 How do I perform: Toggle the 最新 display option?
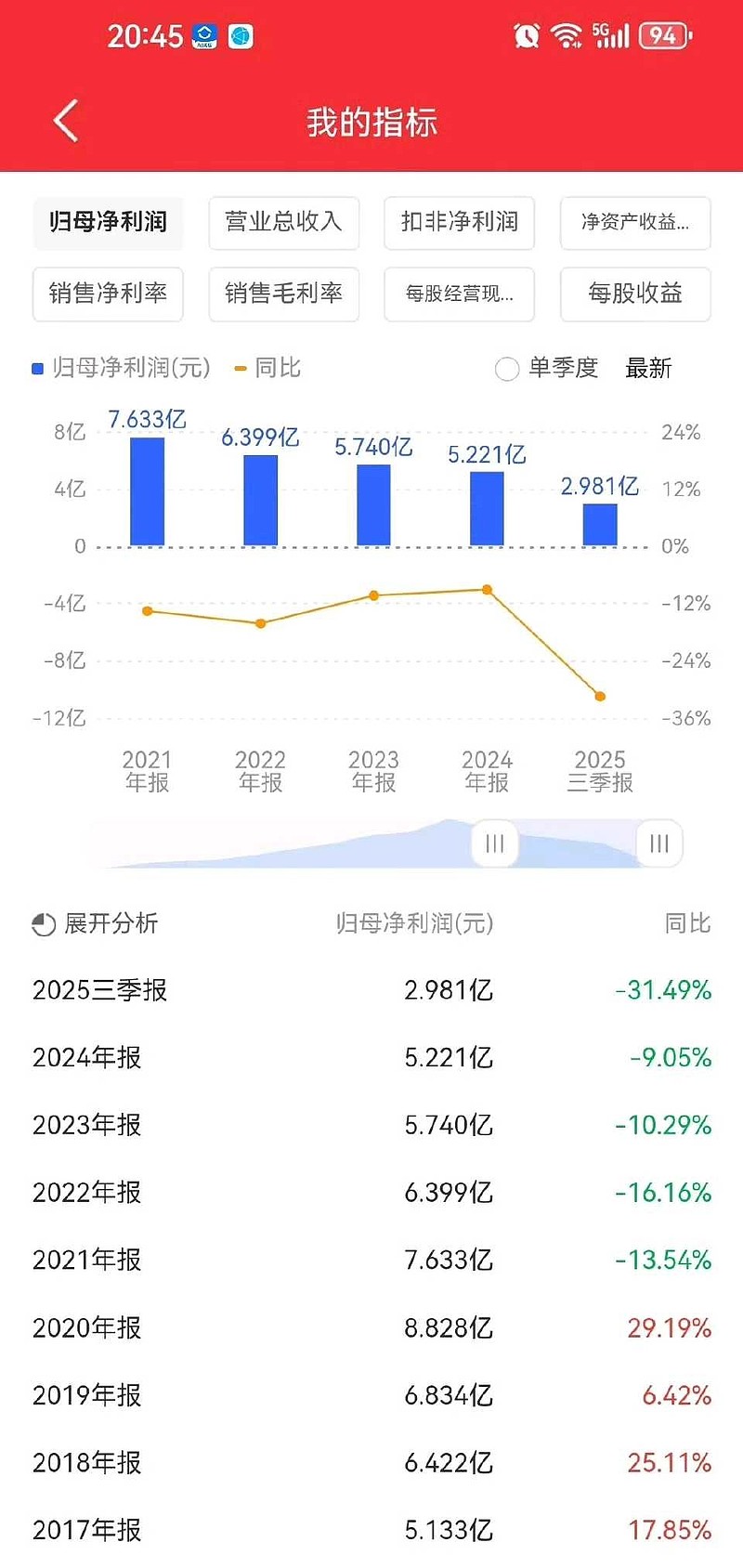(x=647, y=369)
